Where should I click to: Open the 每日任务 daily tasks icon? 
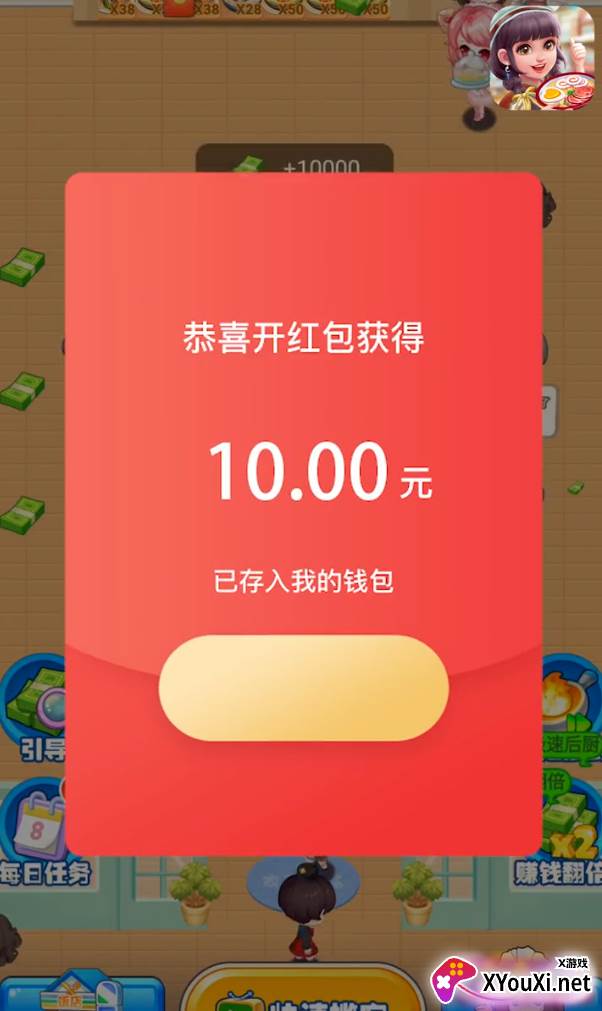pyautogui.click(x=34, y=833)
